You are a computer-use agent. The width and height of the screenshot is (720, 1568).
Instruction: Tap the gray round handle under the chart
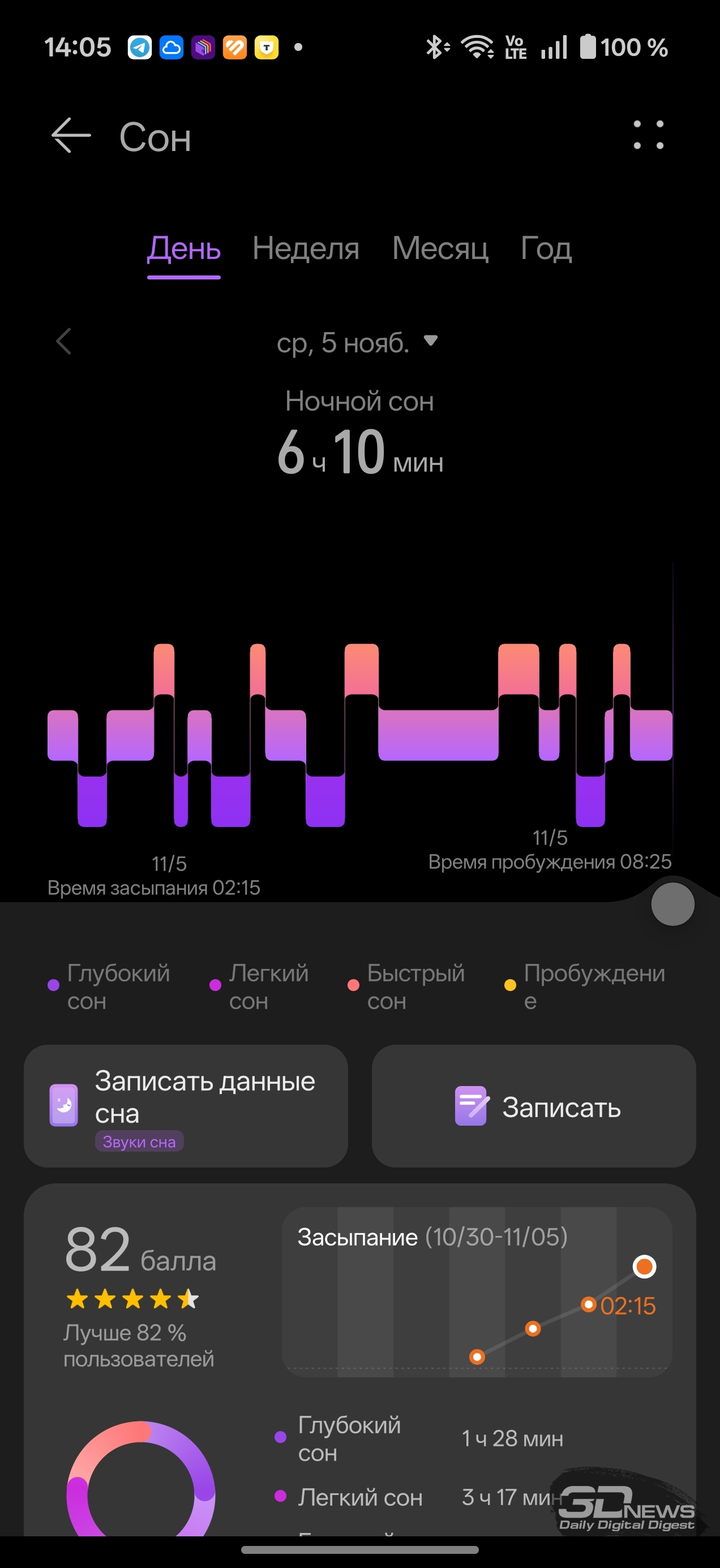(672, 904)
